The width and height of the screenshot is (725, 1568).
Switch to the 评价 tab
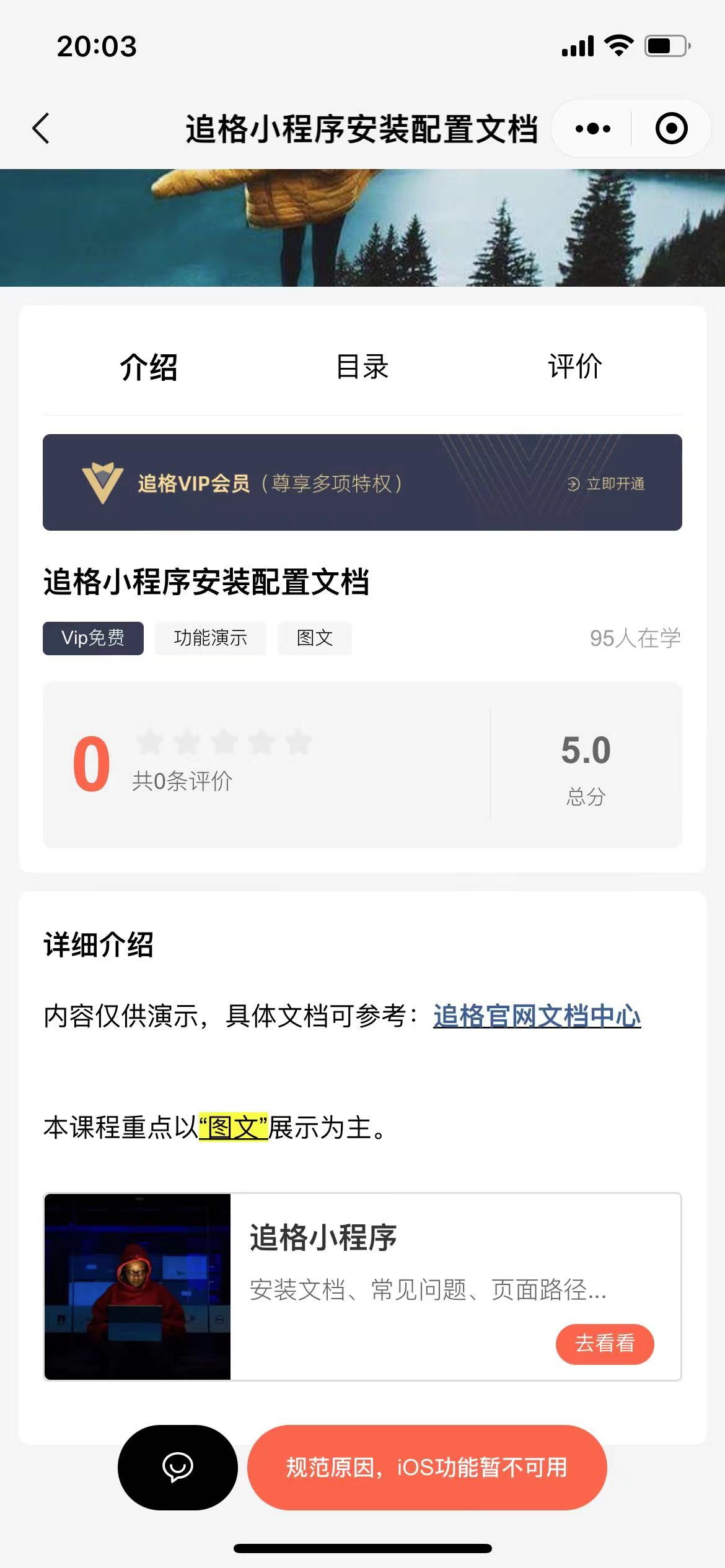click(x=575, y=367)
